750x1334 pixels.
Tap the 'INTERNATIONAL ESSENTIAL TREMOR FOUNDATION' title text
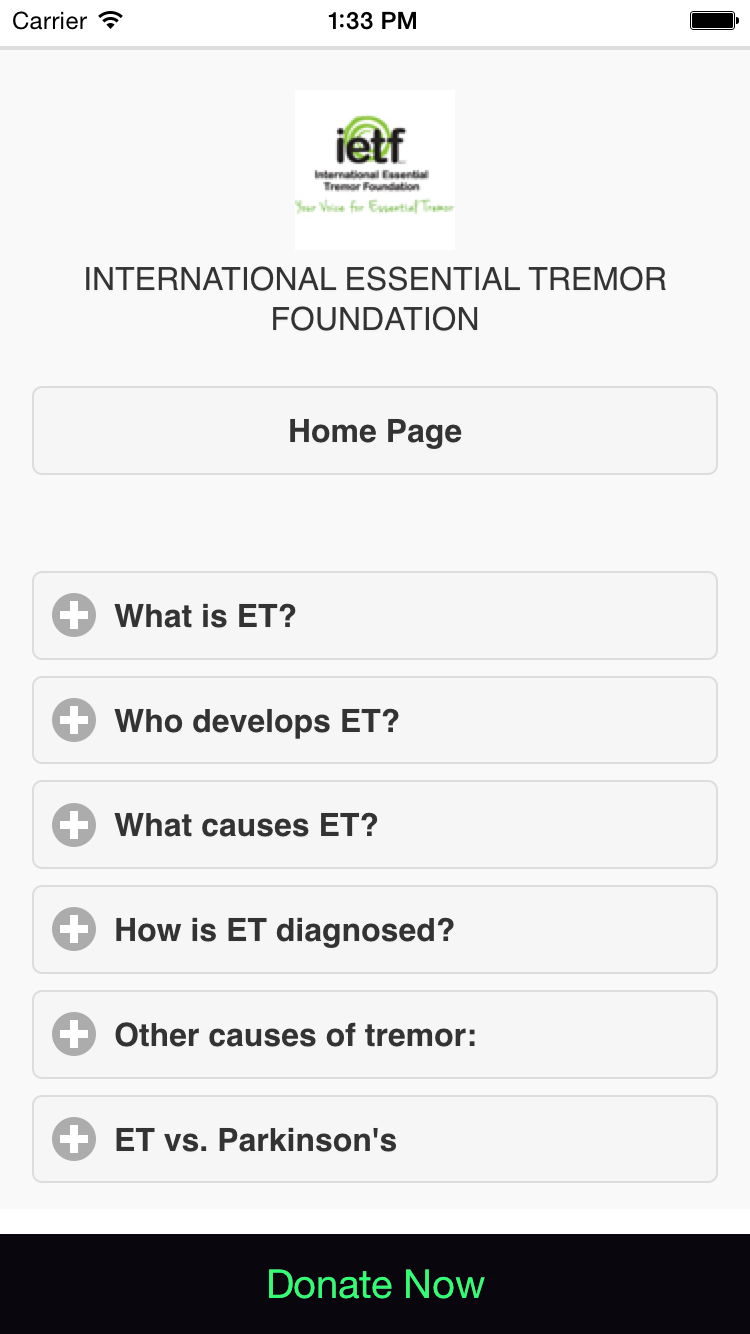click(x=375, y=298)
